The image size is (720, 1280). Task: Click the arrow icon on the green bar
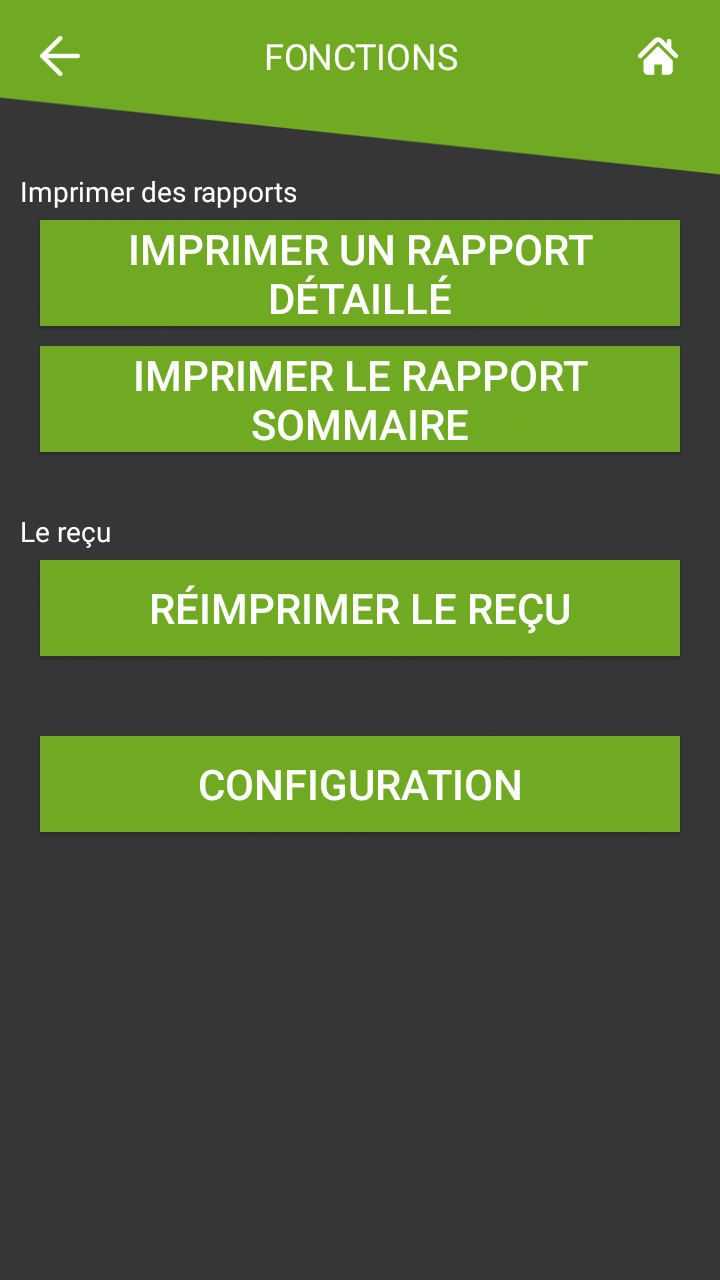(x=60, y=56)
